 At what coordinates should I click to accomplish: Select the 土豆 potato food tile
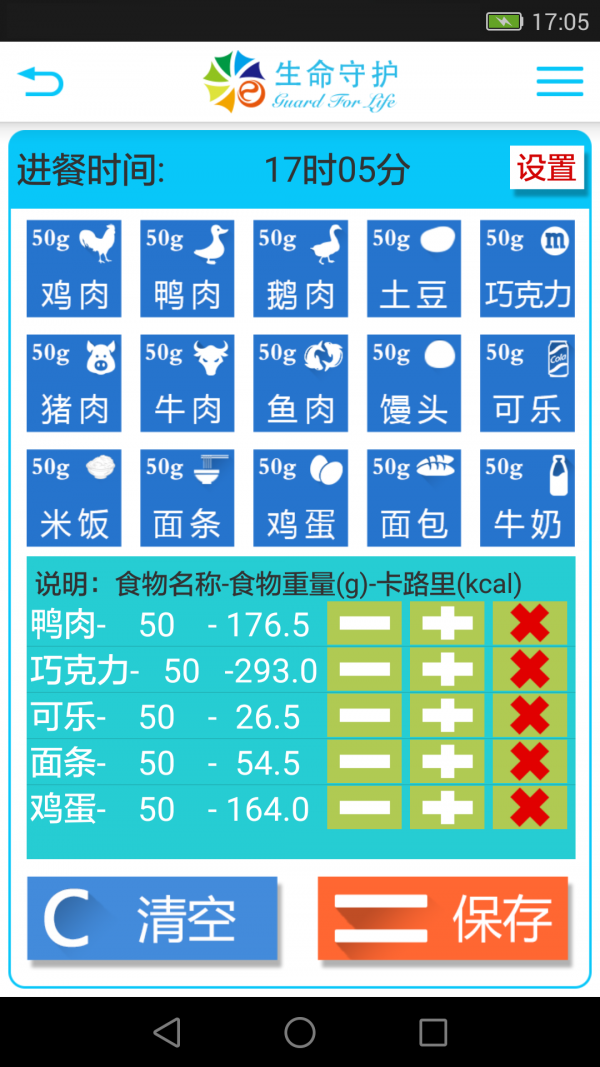(414, 269)
